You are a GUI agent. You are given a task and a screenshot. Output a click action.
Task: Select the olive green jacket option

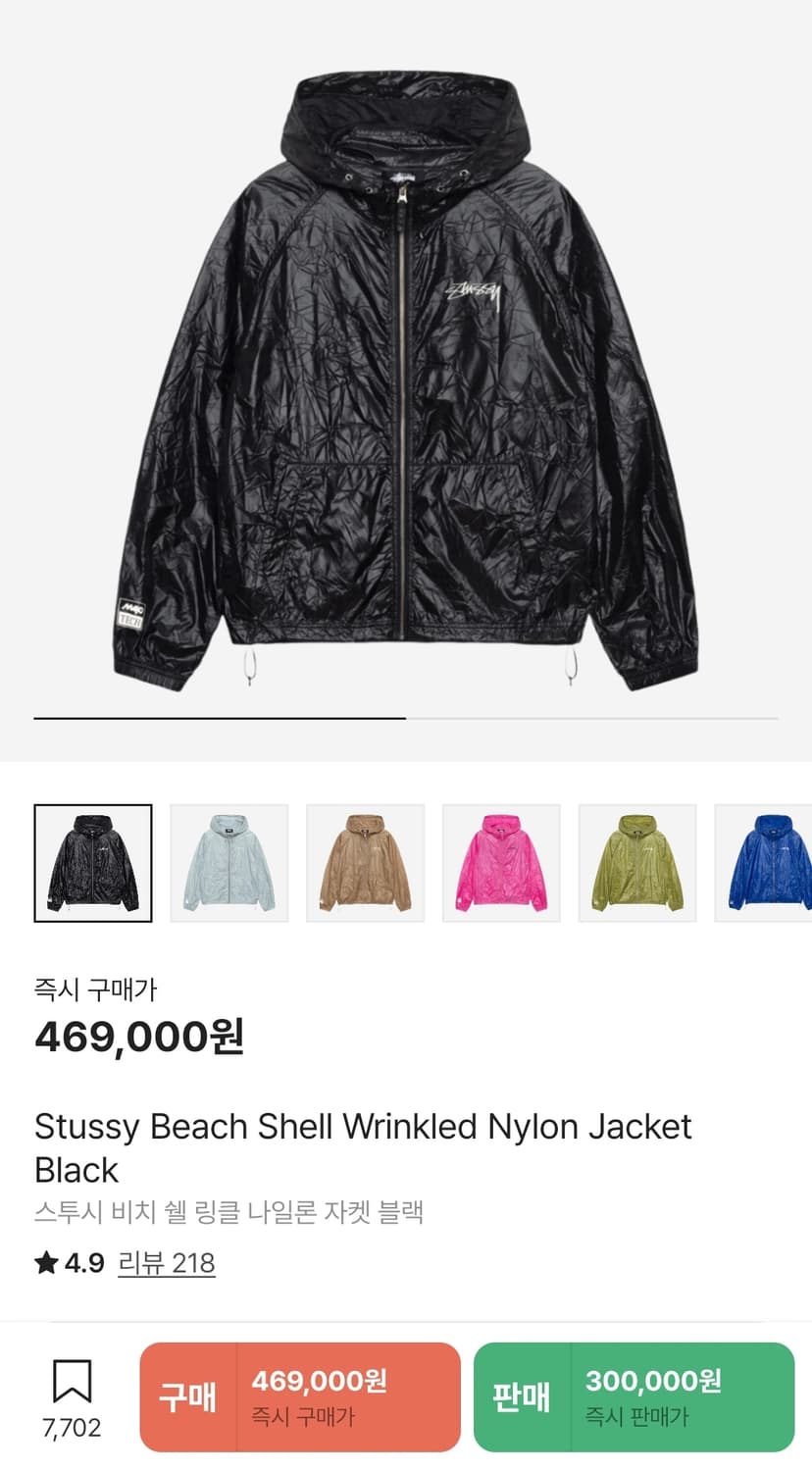tap(636, 864)
